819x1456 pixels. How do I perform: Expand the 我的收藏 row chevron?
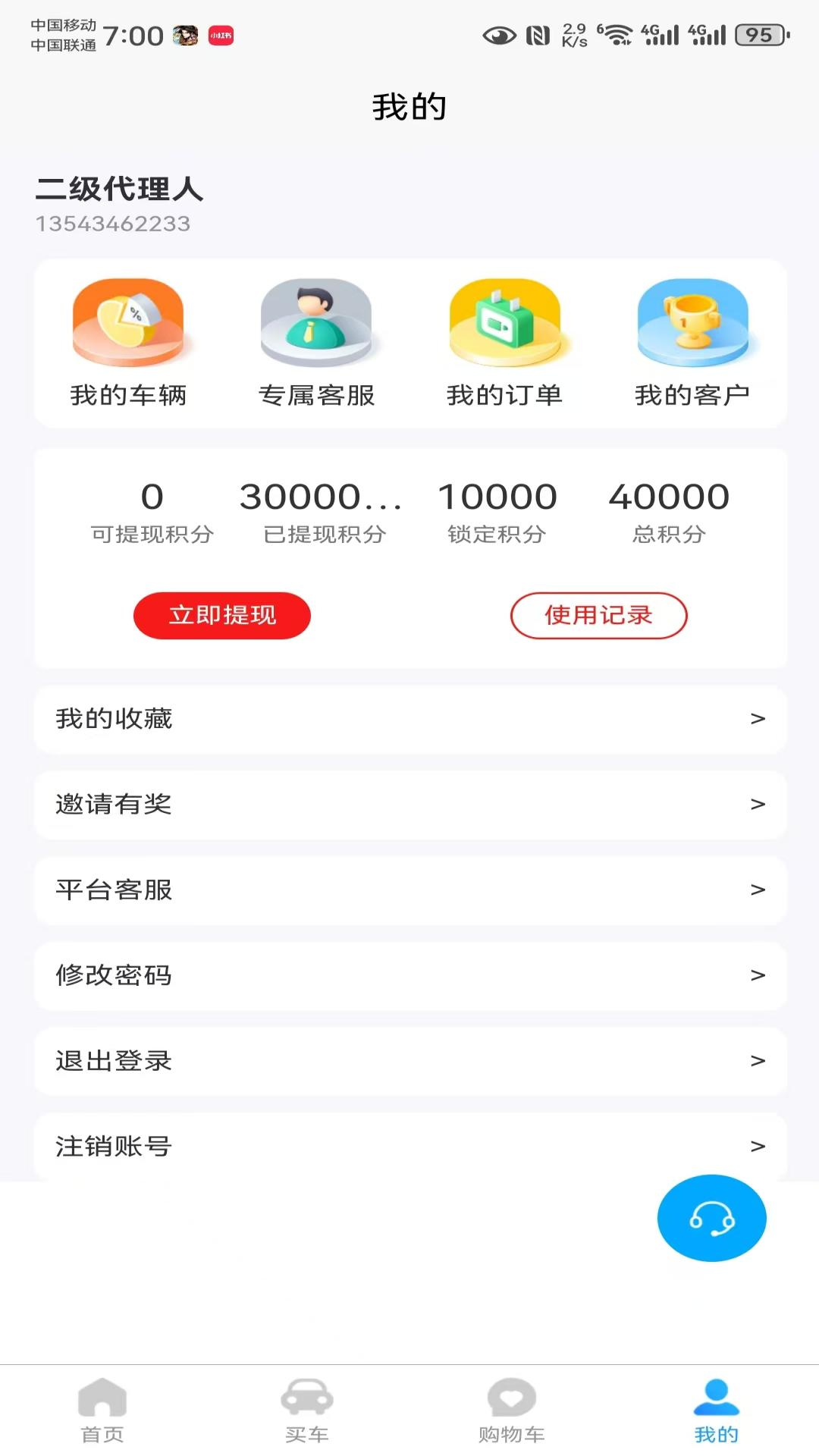(756, 720)
